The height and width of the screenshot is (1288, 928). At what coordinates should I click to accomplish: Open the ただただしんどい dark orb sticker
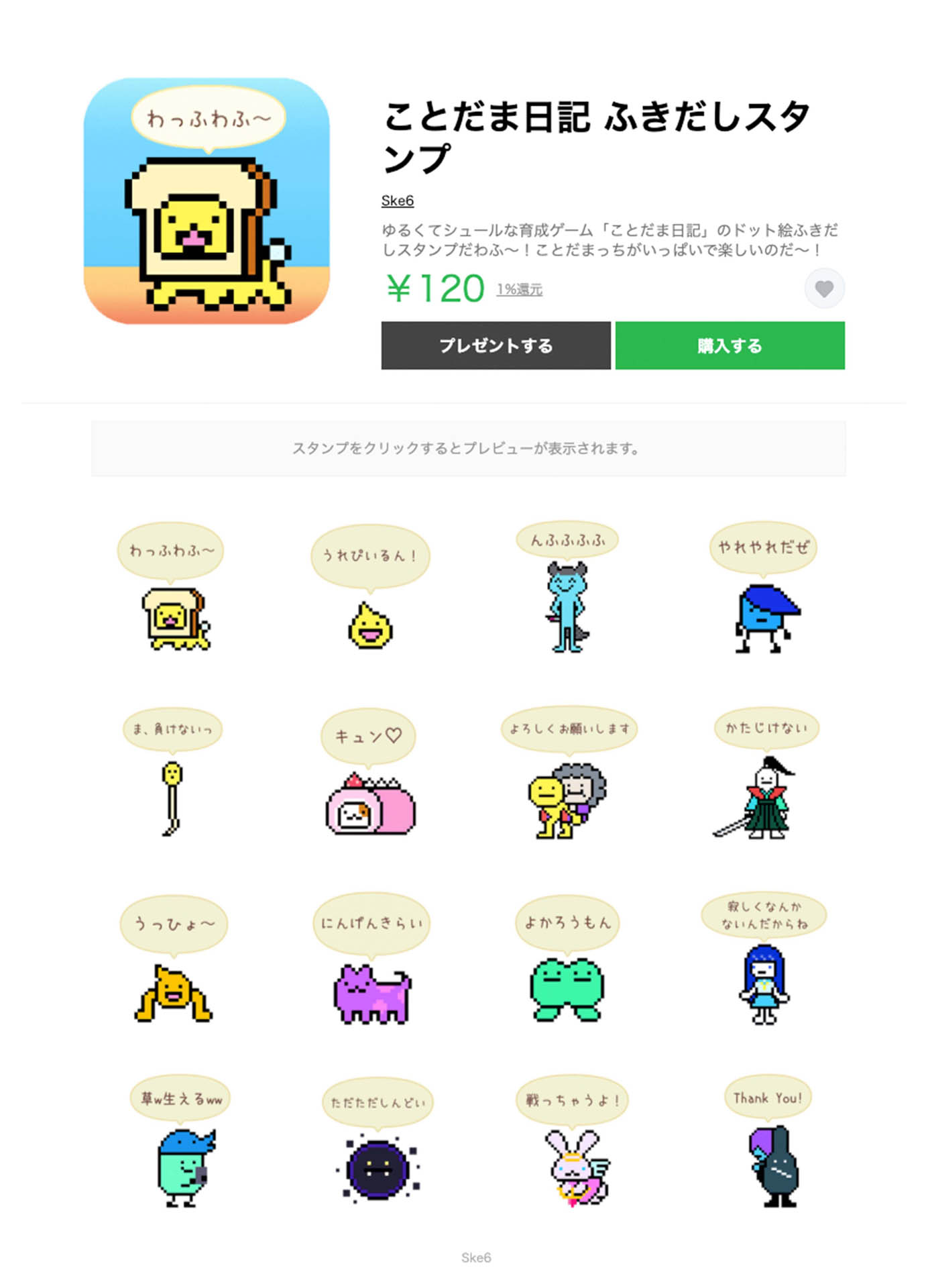click(x=377, y=1144)
